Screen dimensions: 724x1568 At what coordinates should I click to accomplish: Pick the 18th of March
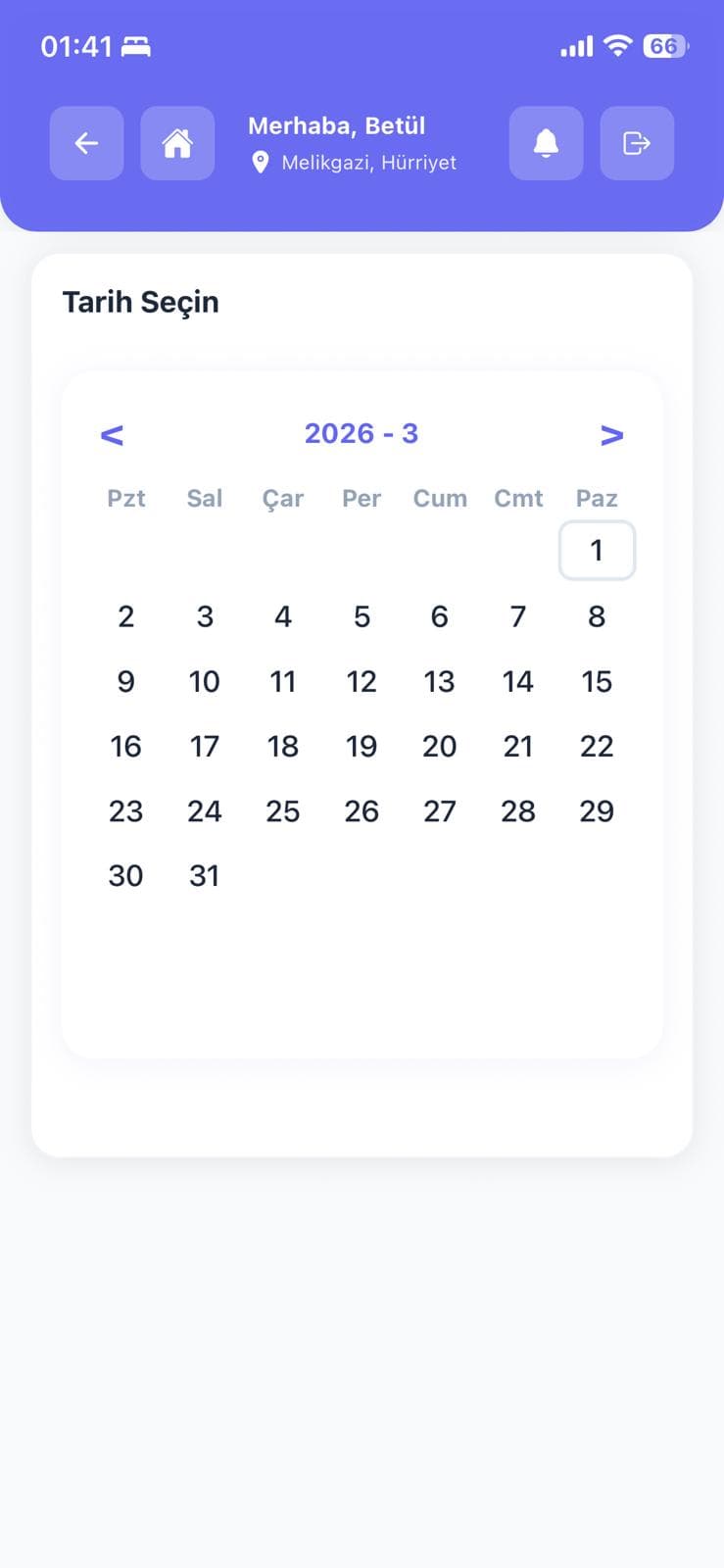(283, 746)
